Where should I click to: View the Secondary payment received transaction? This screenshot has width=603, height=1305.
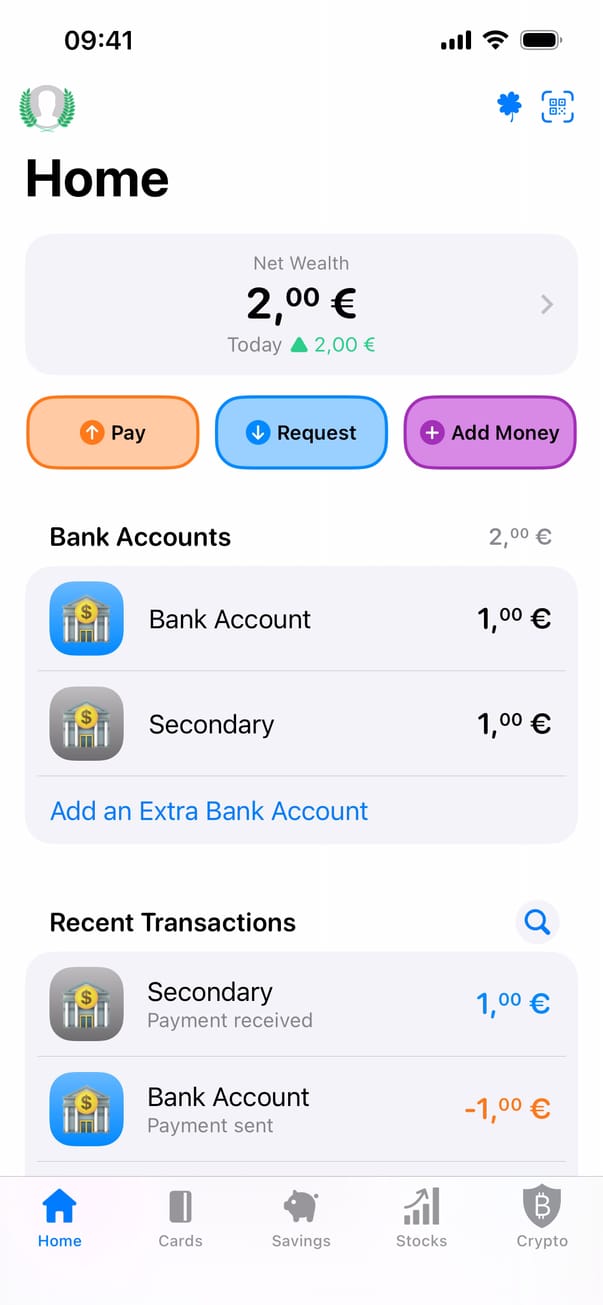click(301, 1004)
